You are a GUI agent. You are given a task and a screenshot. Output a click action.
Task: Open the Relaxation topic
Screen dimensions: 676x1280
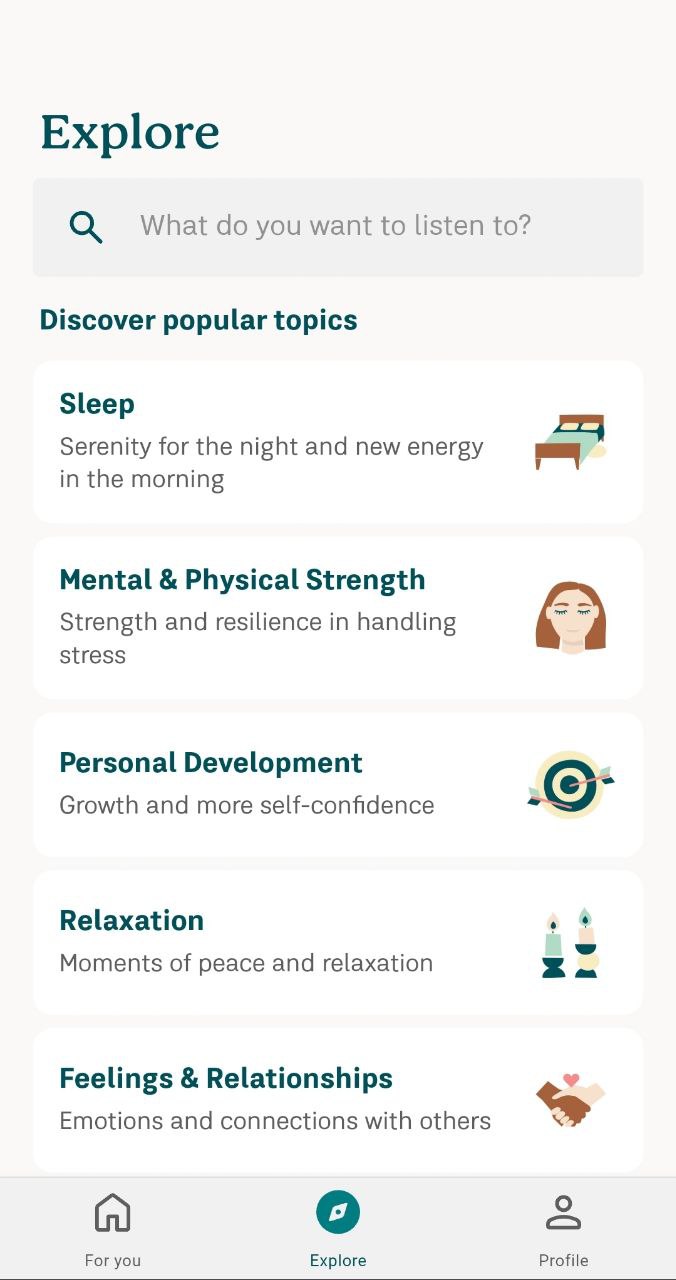tap(337, 942)
